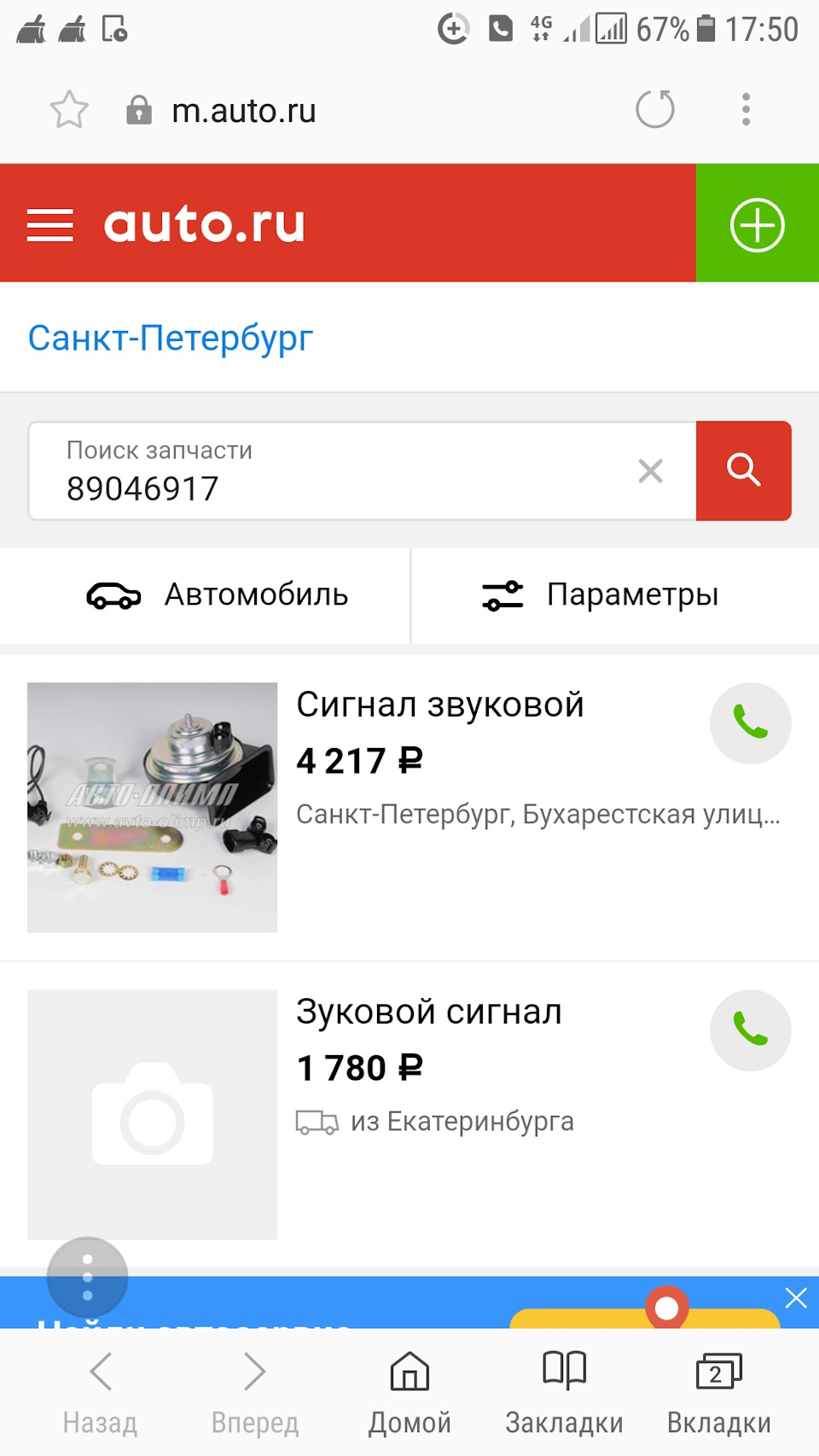Call the seller of Зуковой сигнал

pos(750,1030)
